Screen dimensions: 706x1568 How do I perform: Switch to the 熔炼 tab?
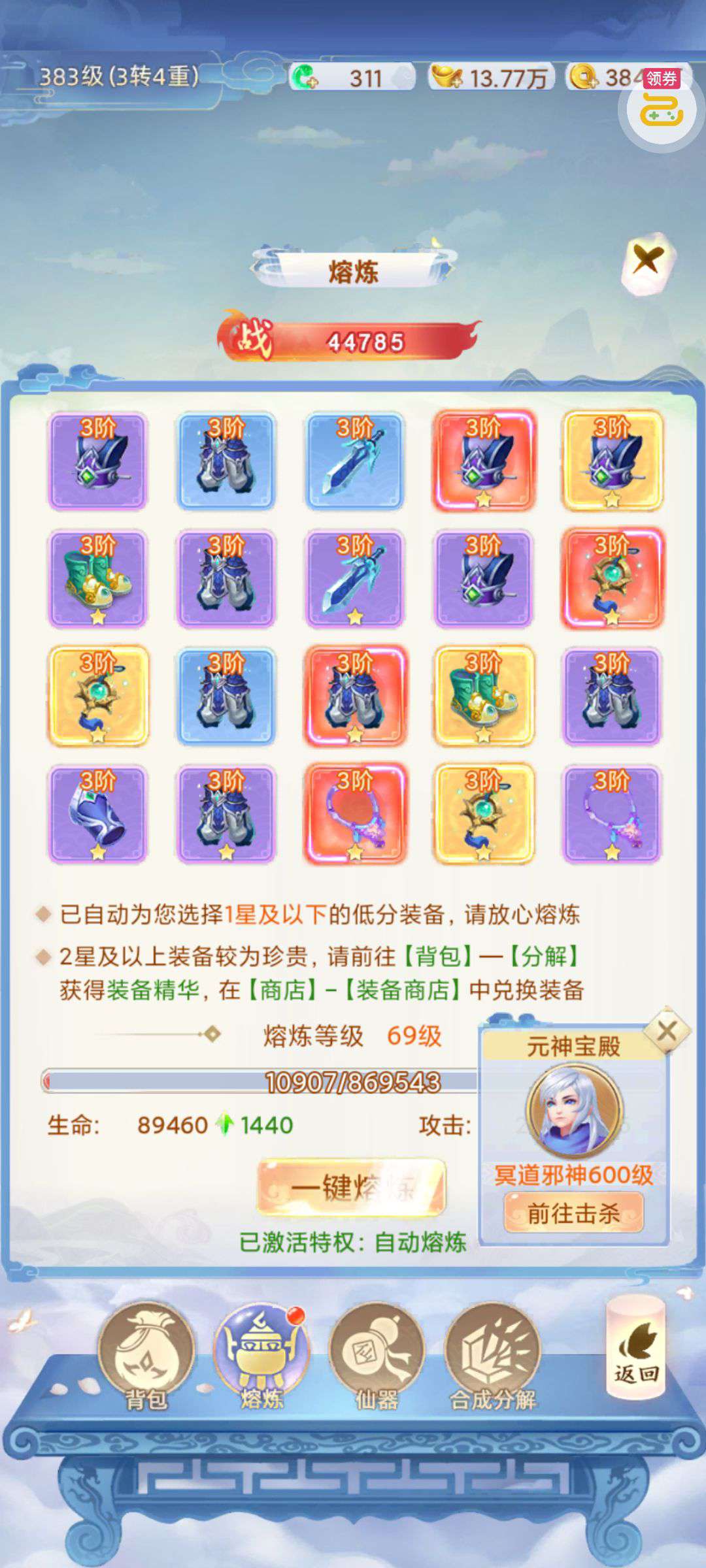(261, 1357)
